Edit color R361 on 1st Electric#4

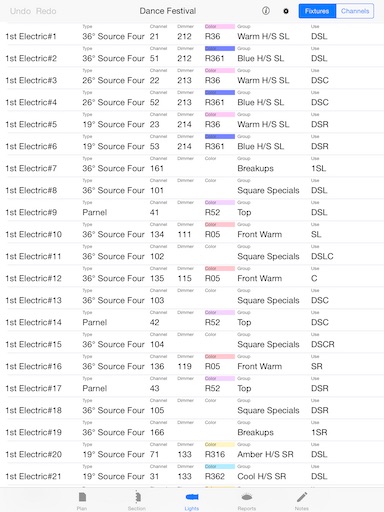click(215, 102)
